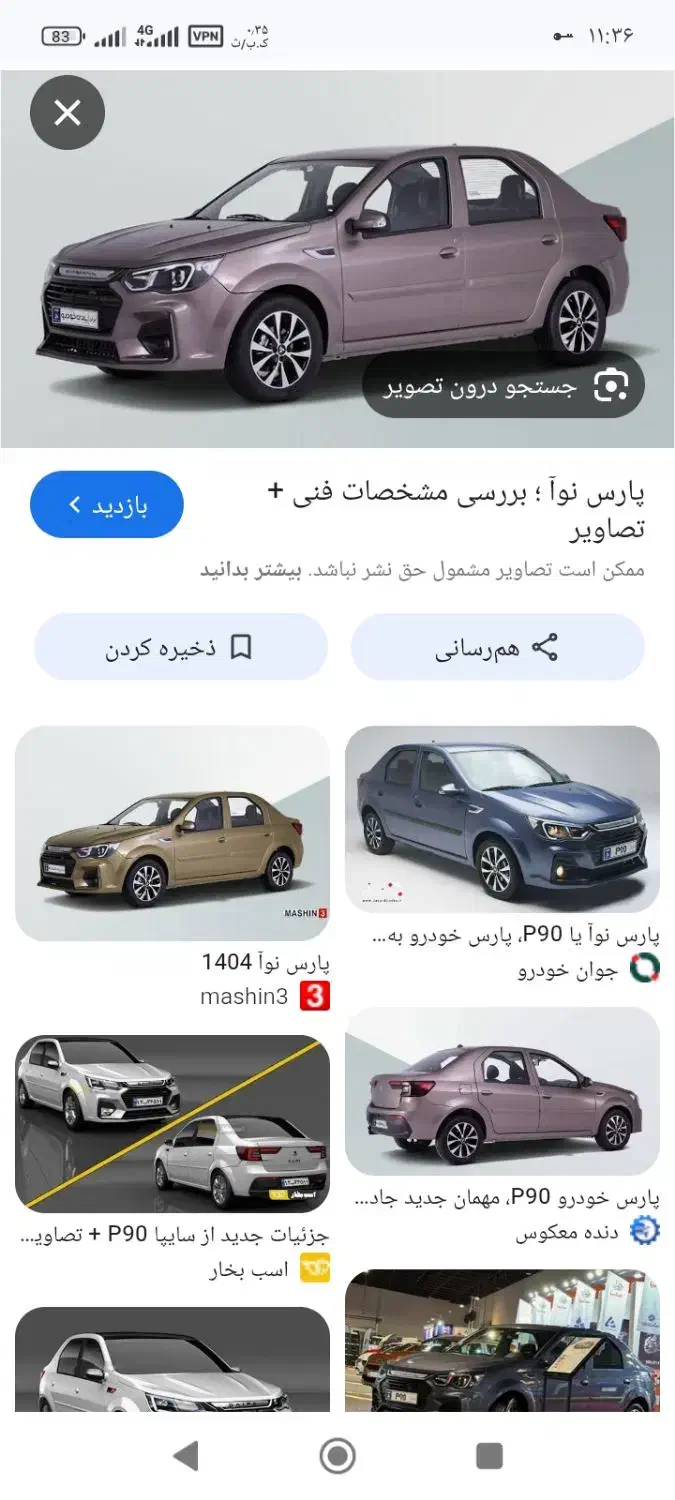Close the image preview with the X
Screen dimensions: 675x1500
point(67,113)
